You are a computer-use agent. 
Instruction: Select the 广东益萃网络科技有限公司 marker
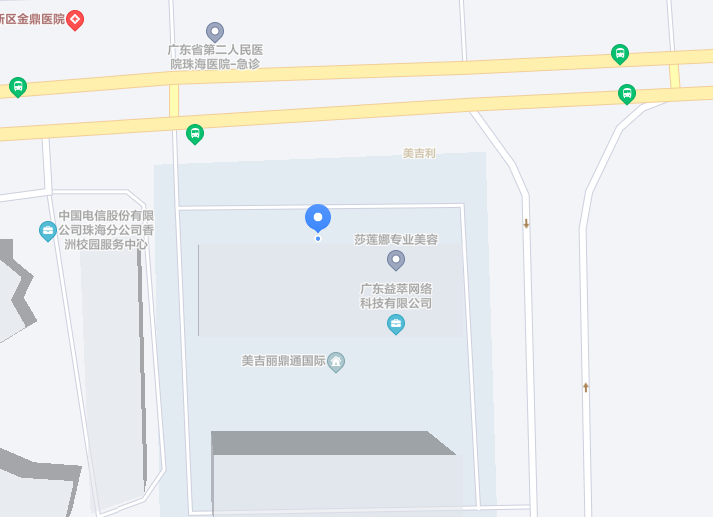396,324
